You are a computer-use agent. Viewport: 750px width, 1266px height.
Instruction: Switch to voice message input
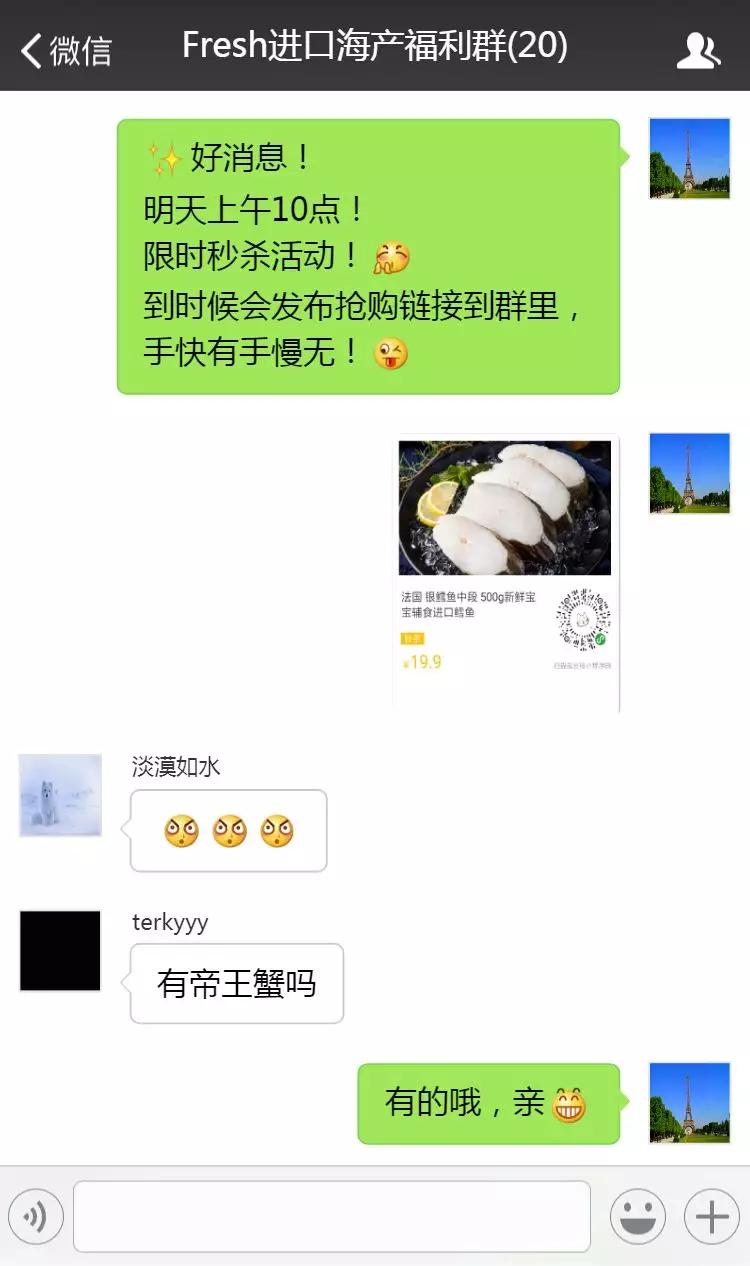click(x=36, y=1216)
